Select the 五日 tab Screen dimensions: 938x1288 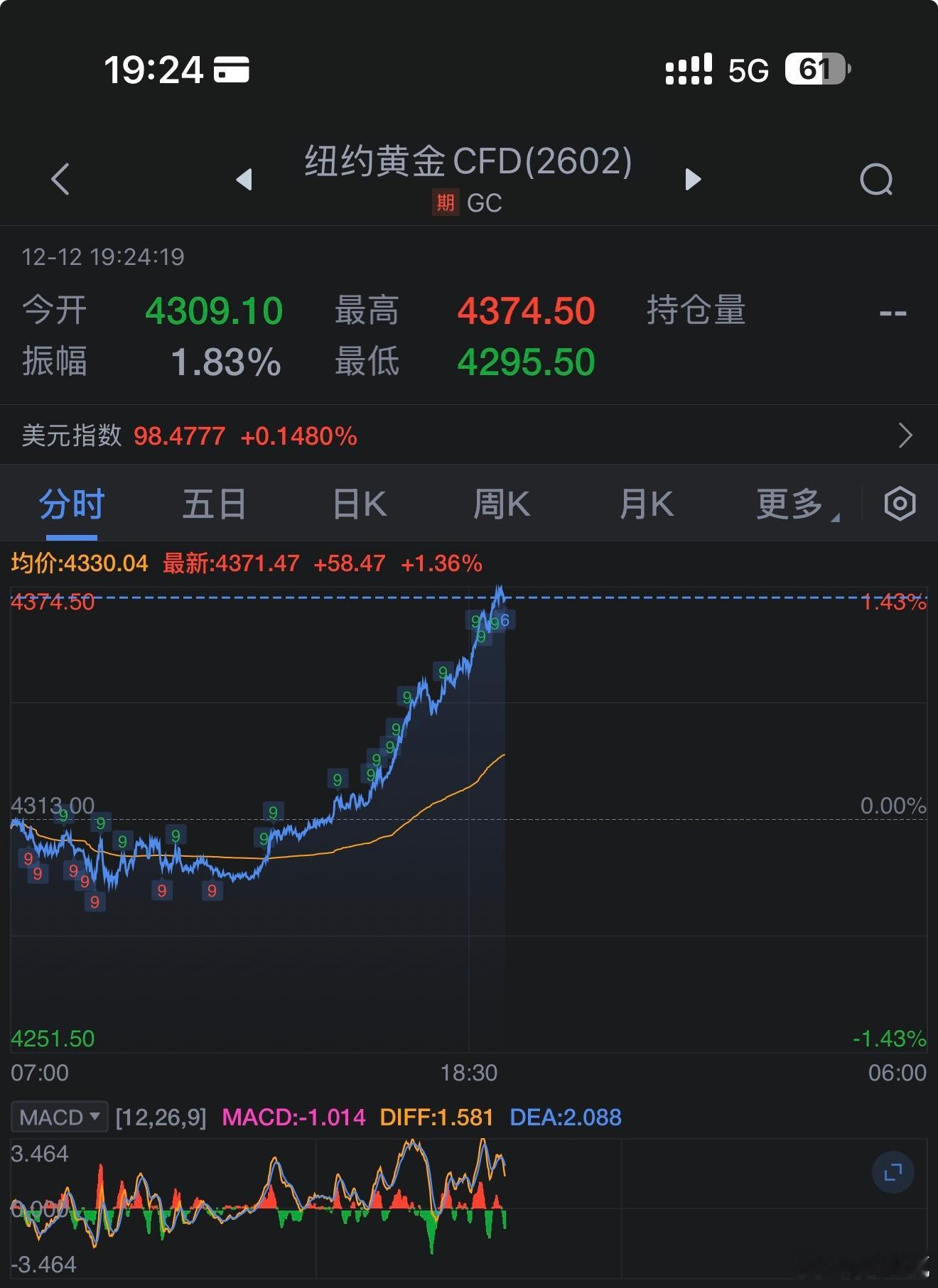coord(214,503)
